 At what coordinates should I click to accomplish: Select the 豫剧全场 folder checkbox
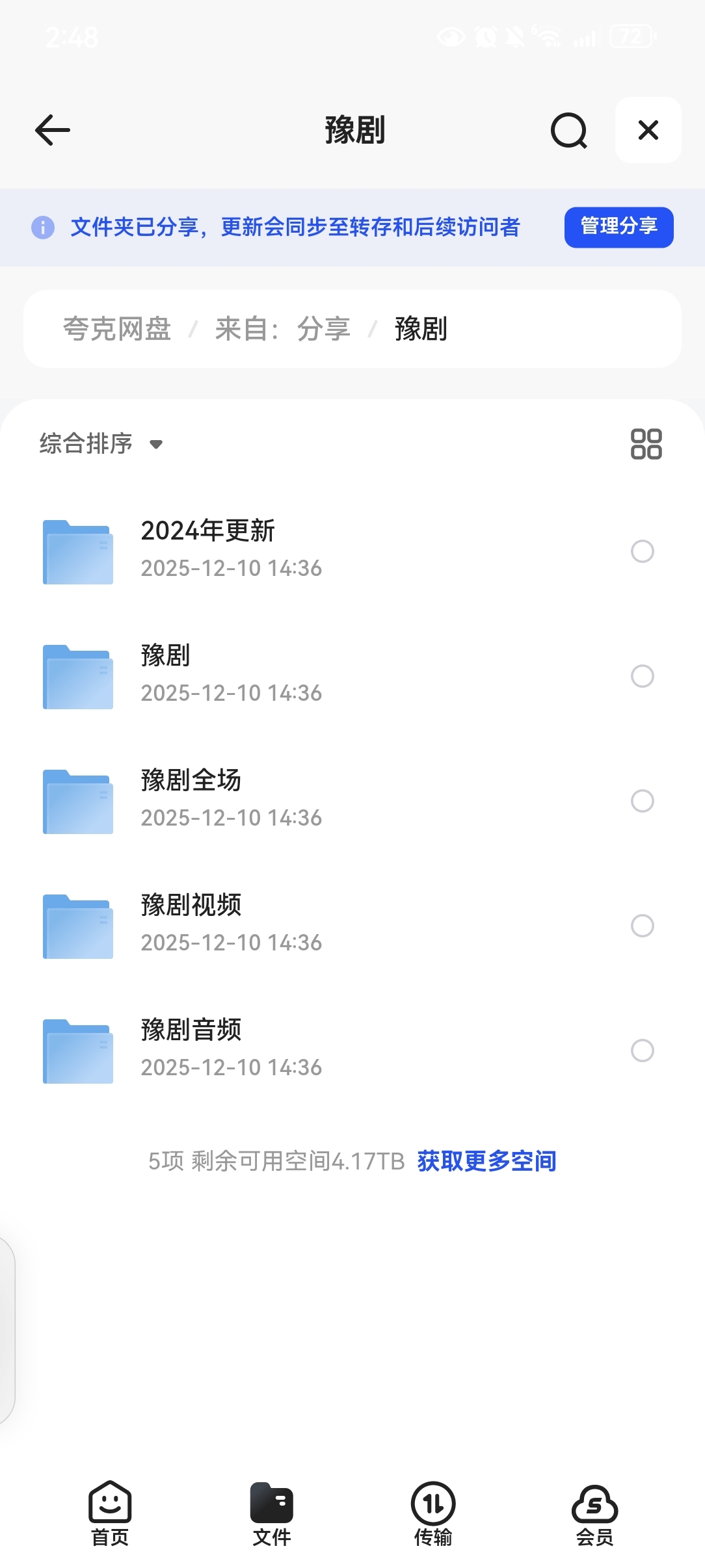point(642,801)
